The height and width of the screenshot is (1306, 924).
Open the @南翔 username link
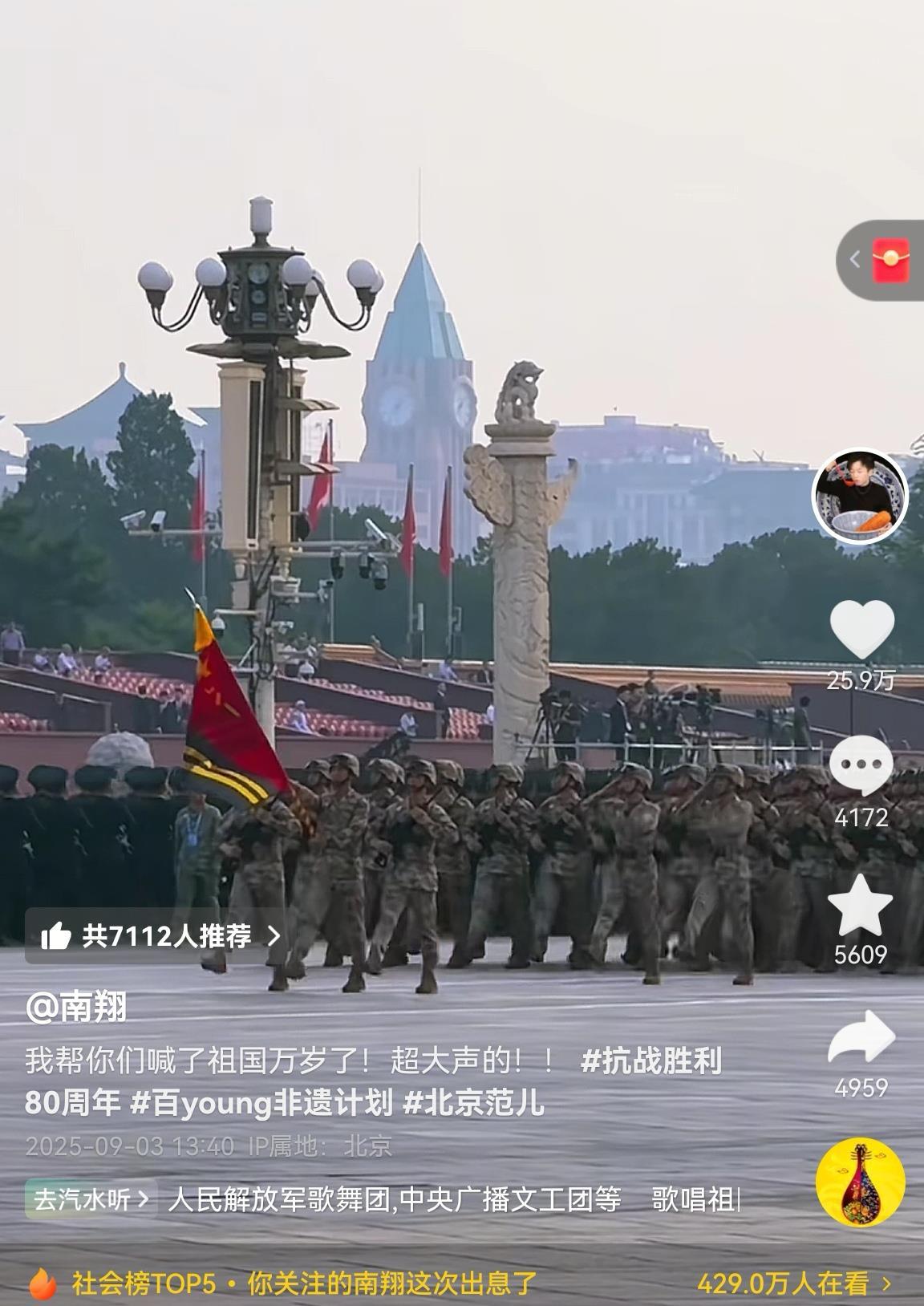(76, 1006)
